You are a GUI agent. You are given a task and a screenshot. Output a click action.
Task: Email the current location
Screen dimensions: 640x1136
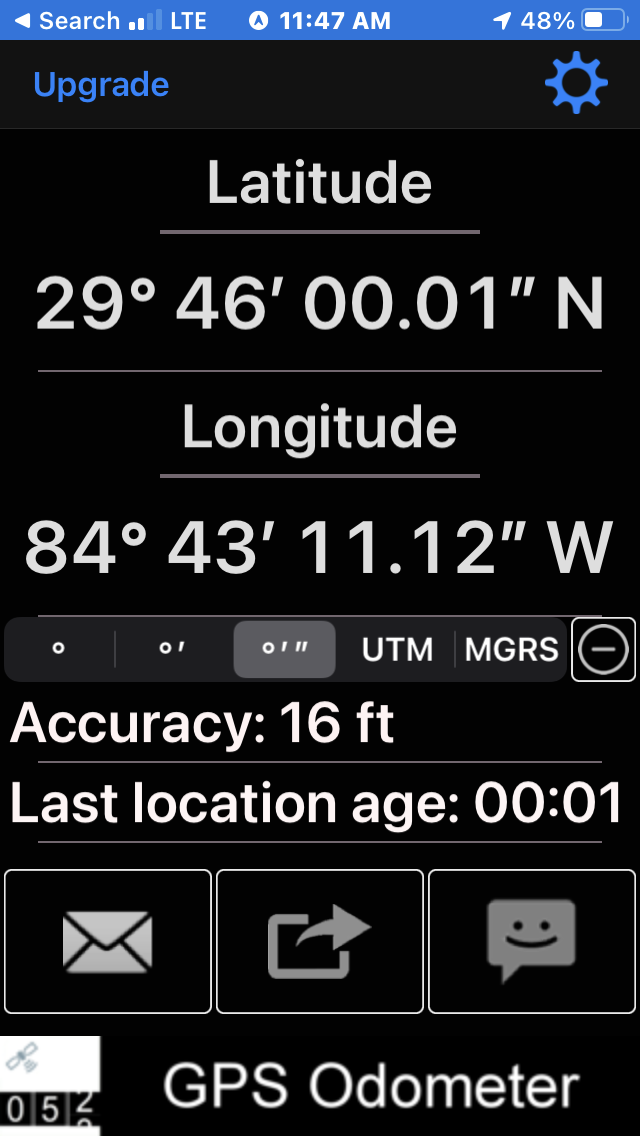point(108,941)
